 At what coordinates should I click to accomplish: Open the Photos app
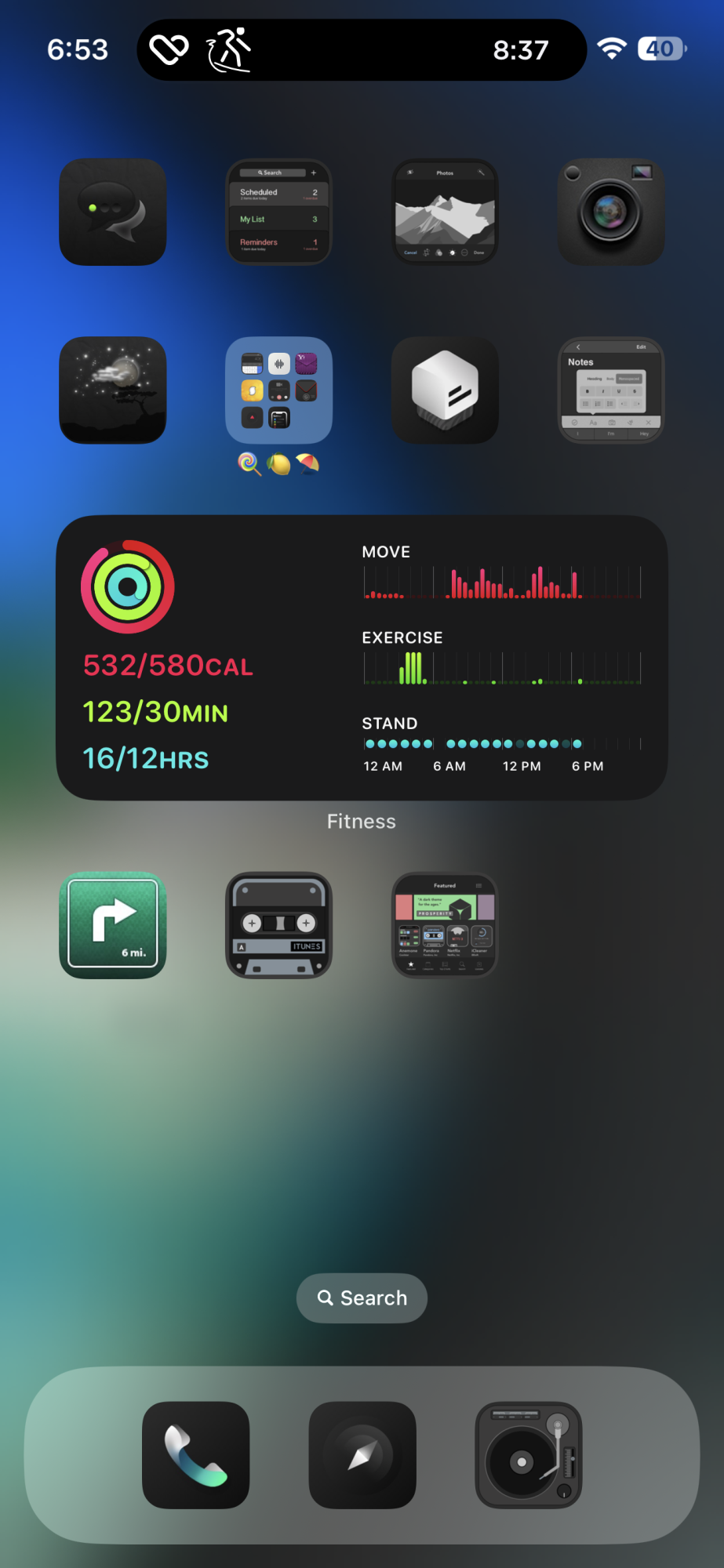pyautogui.click(x=445, y=212)
